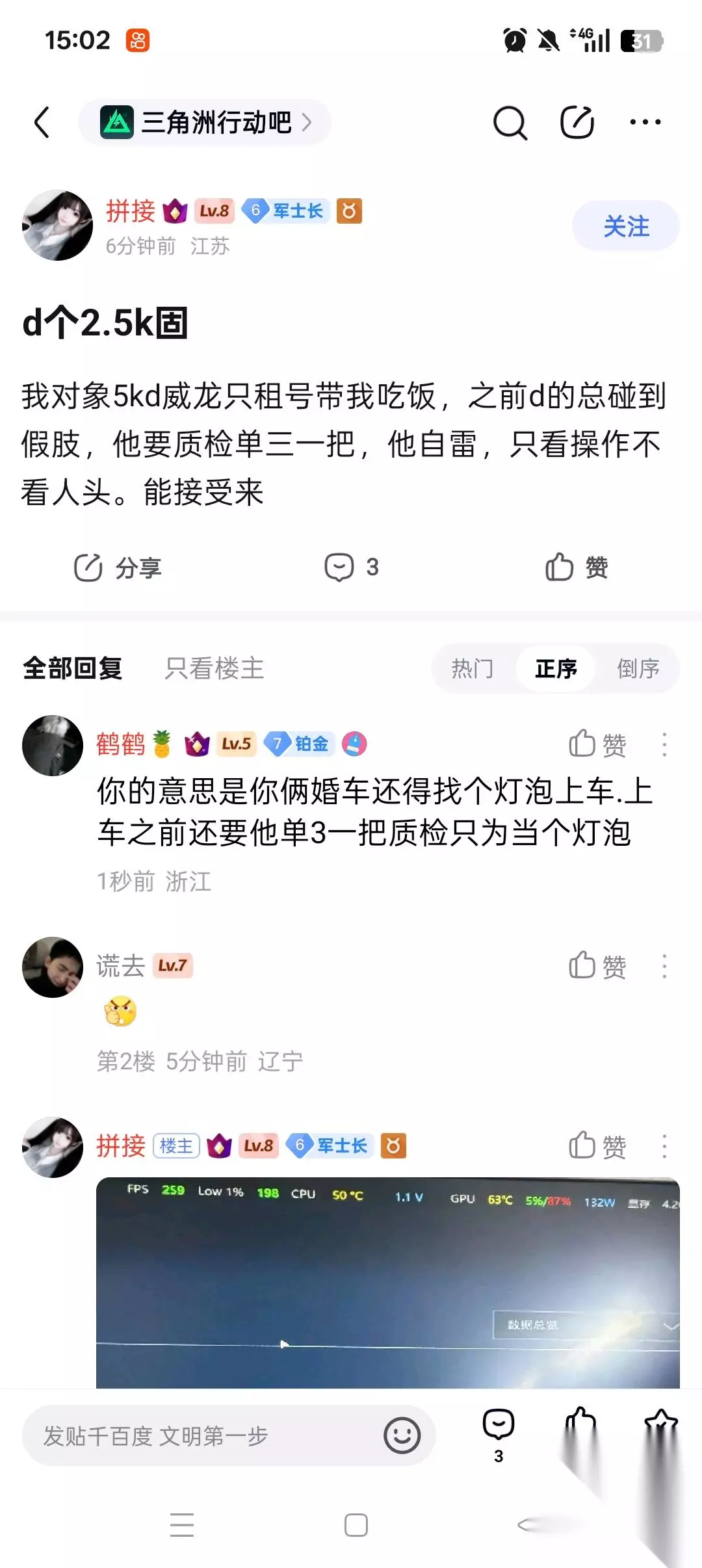This screenshot has height=1568, width=702.
Task: Switch to 只看楼主 filter
Action: tap(214, 668)
